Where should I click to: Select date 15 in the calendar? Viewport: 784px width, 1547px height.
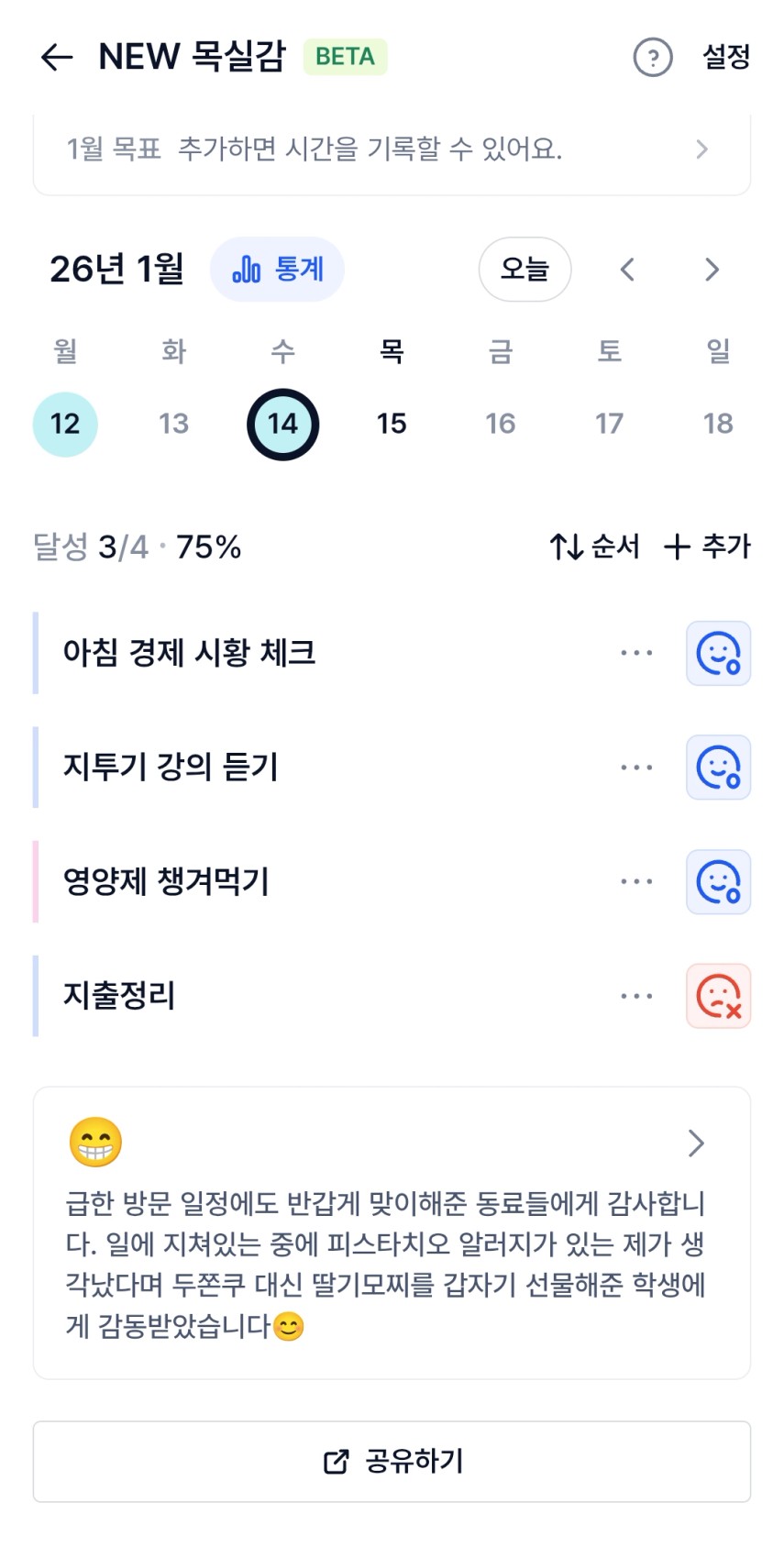click(392, 424)
